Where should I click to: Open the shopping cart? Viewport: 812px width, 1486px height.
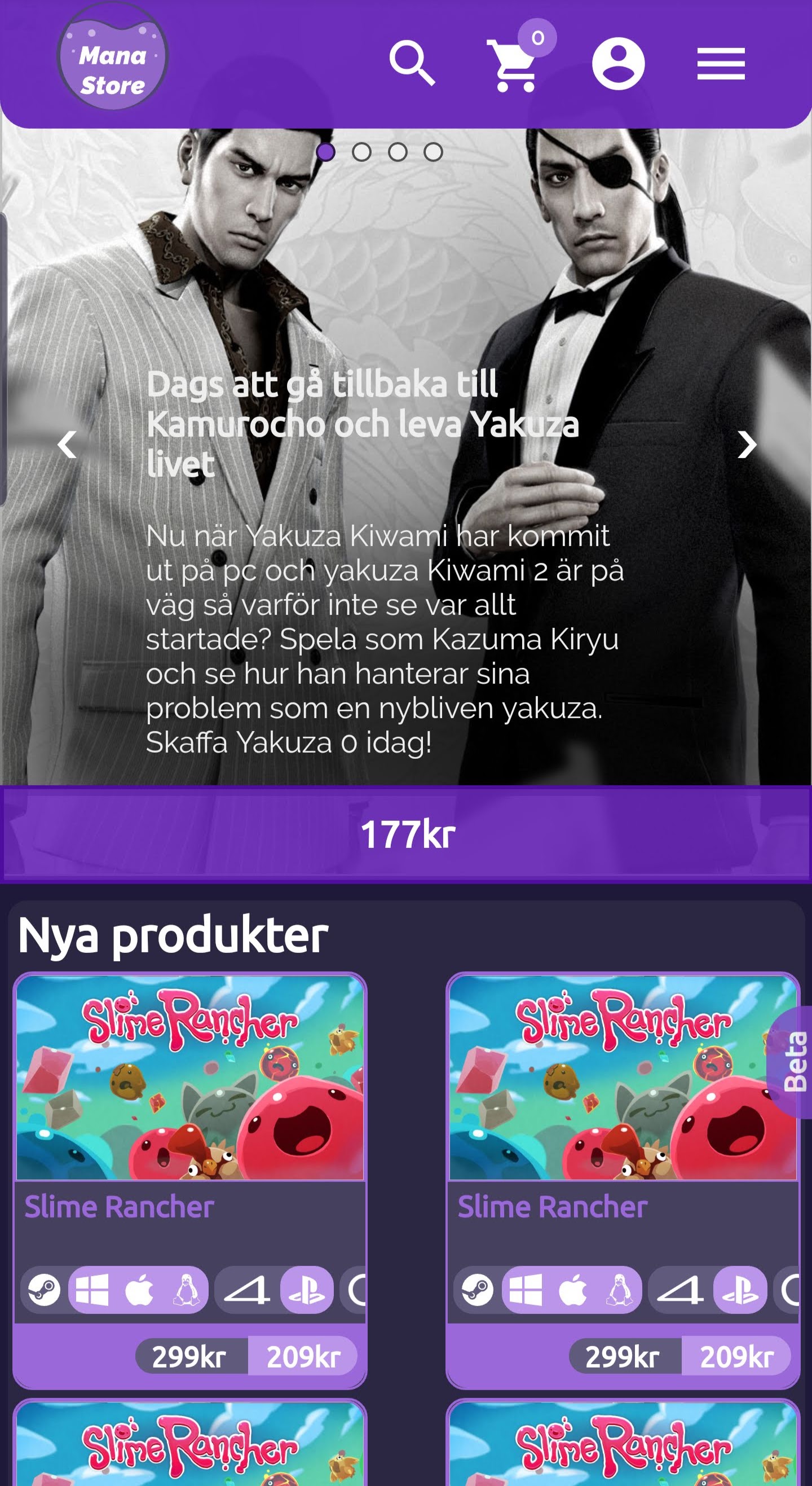[x=513, y=65]
